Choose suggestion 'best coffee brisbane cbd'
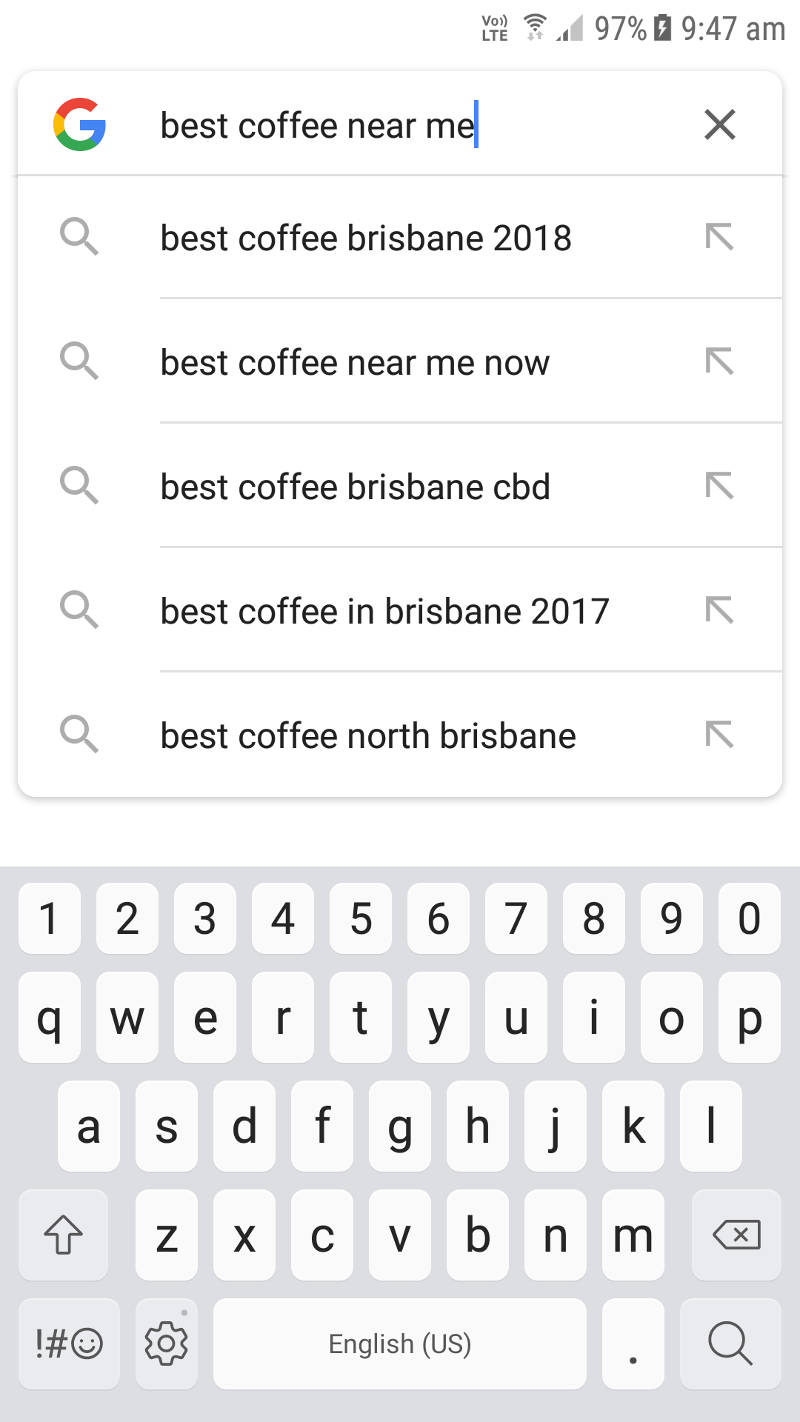Image resolution: width=800 pixels, height=1422 pixels. click(x=355, y=487)
